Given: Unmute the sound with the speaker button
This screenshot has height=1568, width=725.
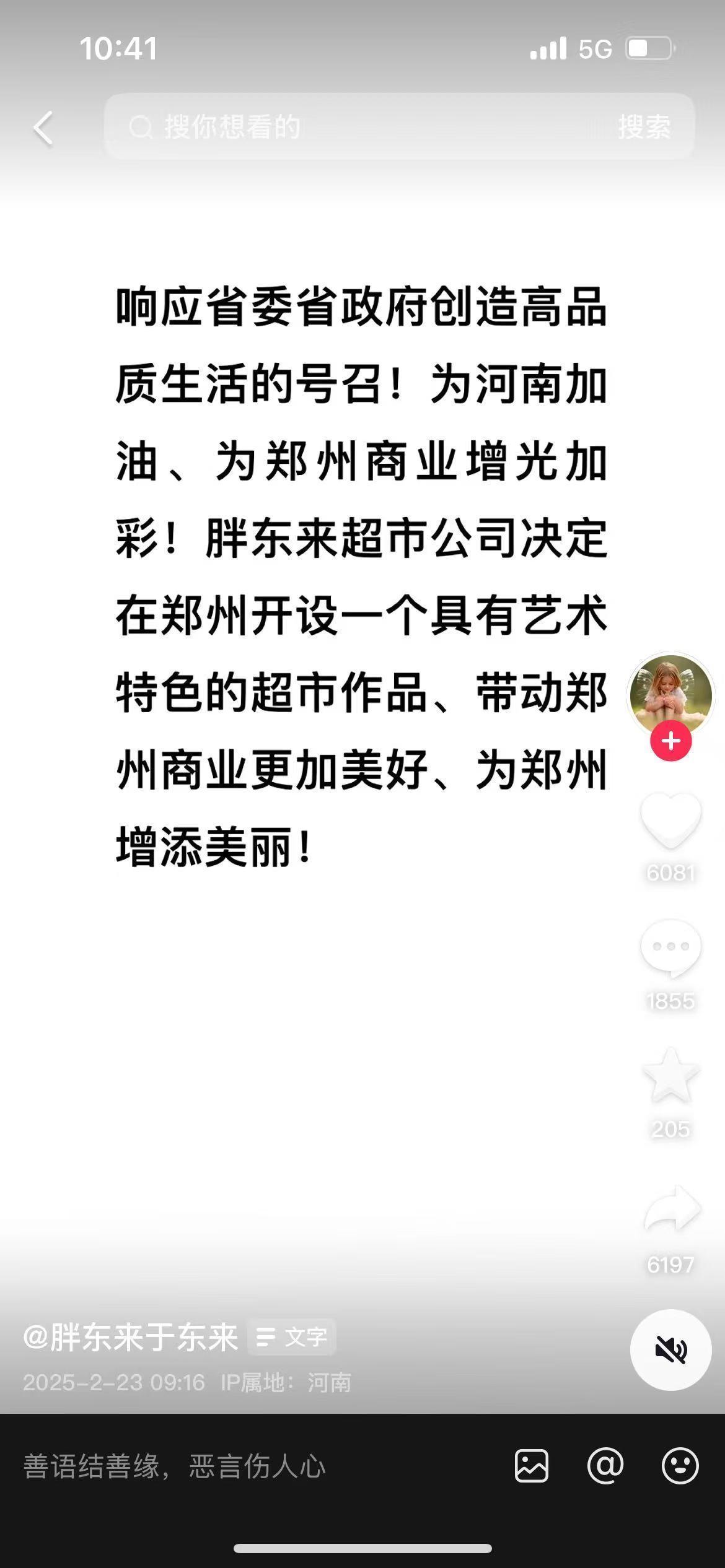Looking at the screenshot, I should point(670,1349).
